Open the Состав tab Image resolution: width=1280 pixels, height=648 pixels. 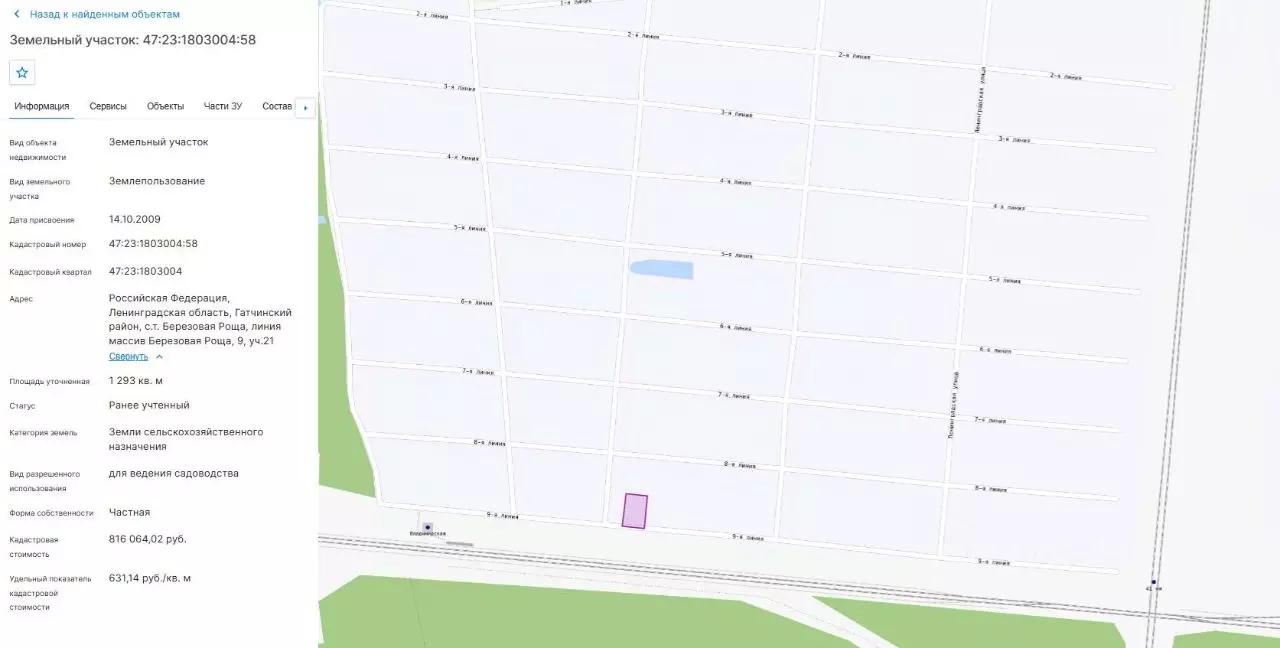(277, 106)
